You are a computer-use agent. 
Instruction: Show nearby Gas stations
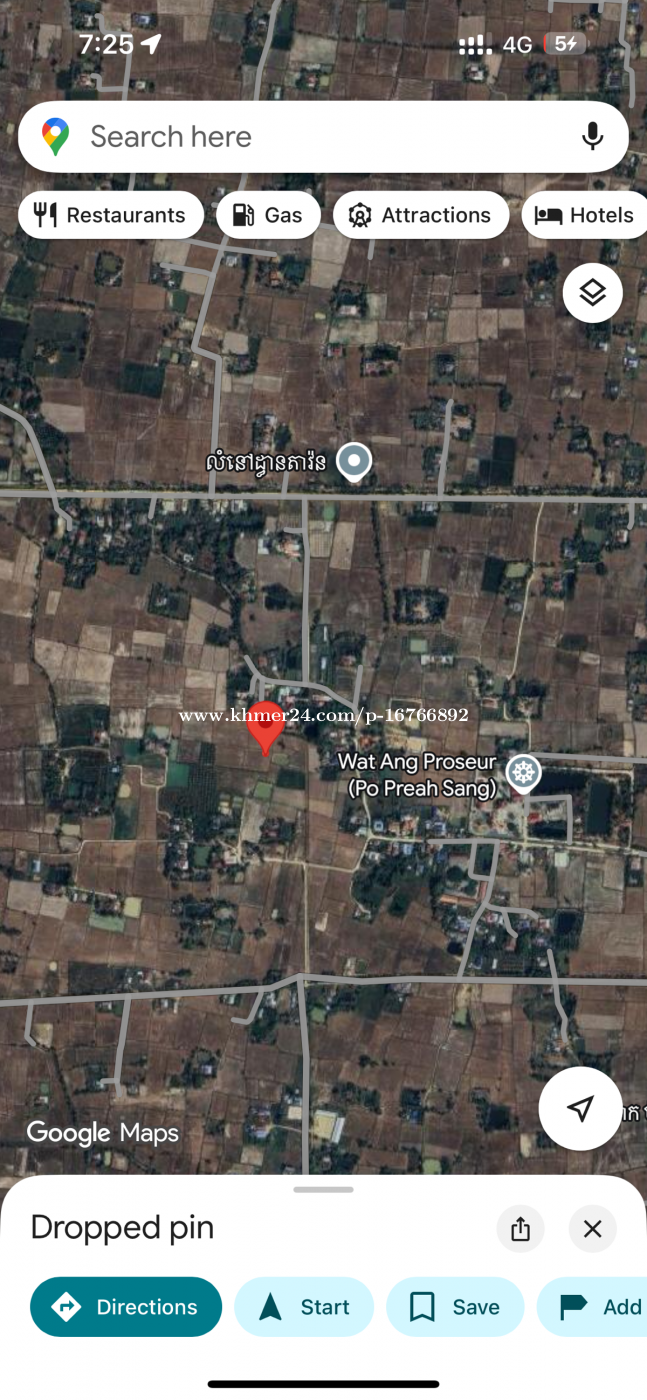(x=268, y=215)
